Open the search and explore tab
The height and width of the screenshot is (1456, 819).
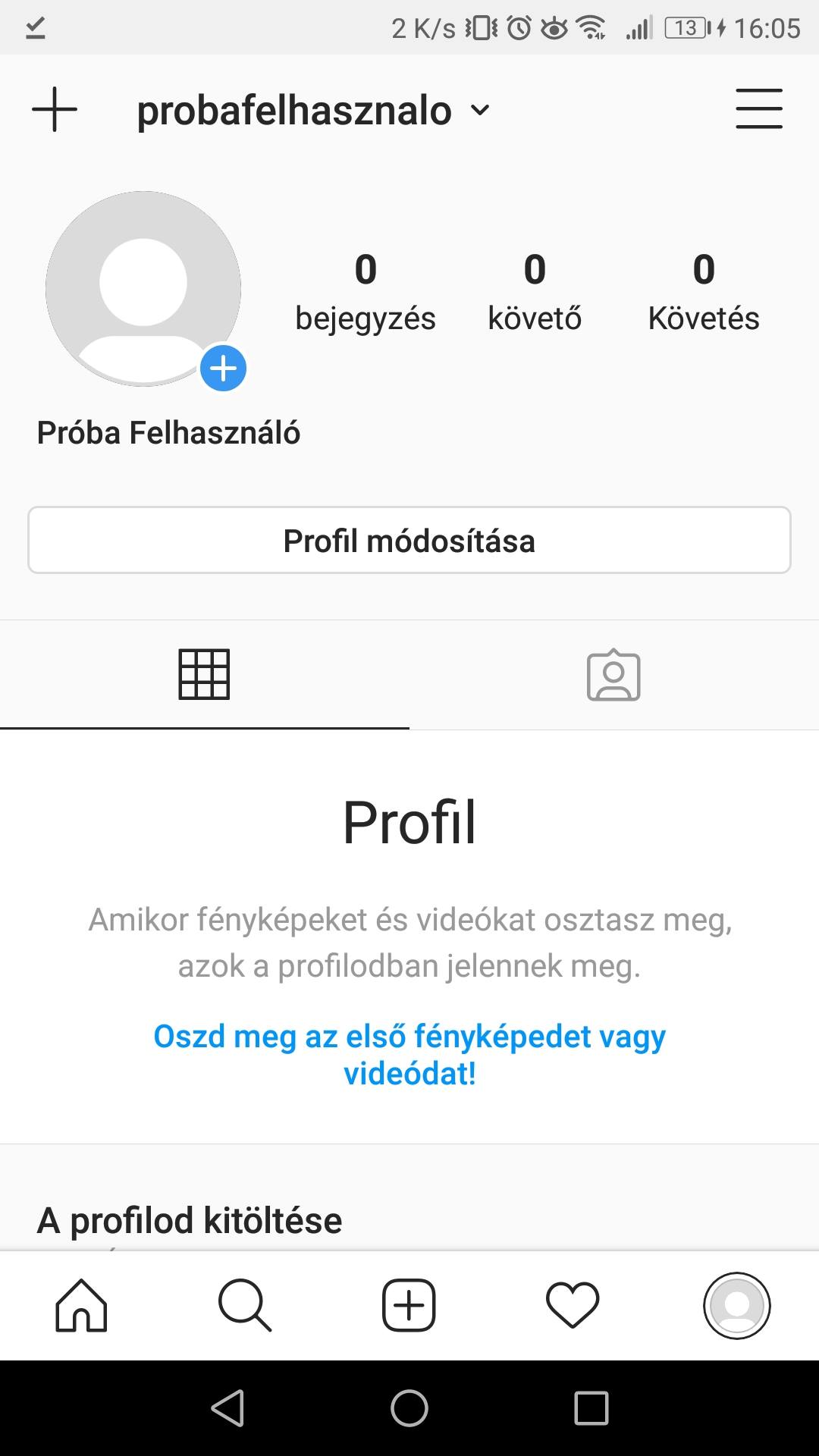pyautogui.click(x=245, y=1305)
